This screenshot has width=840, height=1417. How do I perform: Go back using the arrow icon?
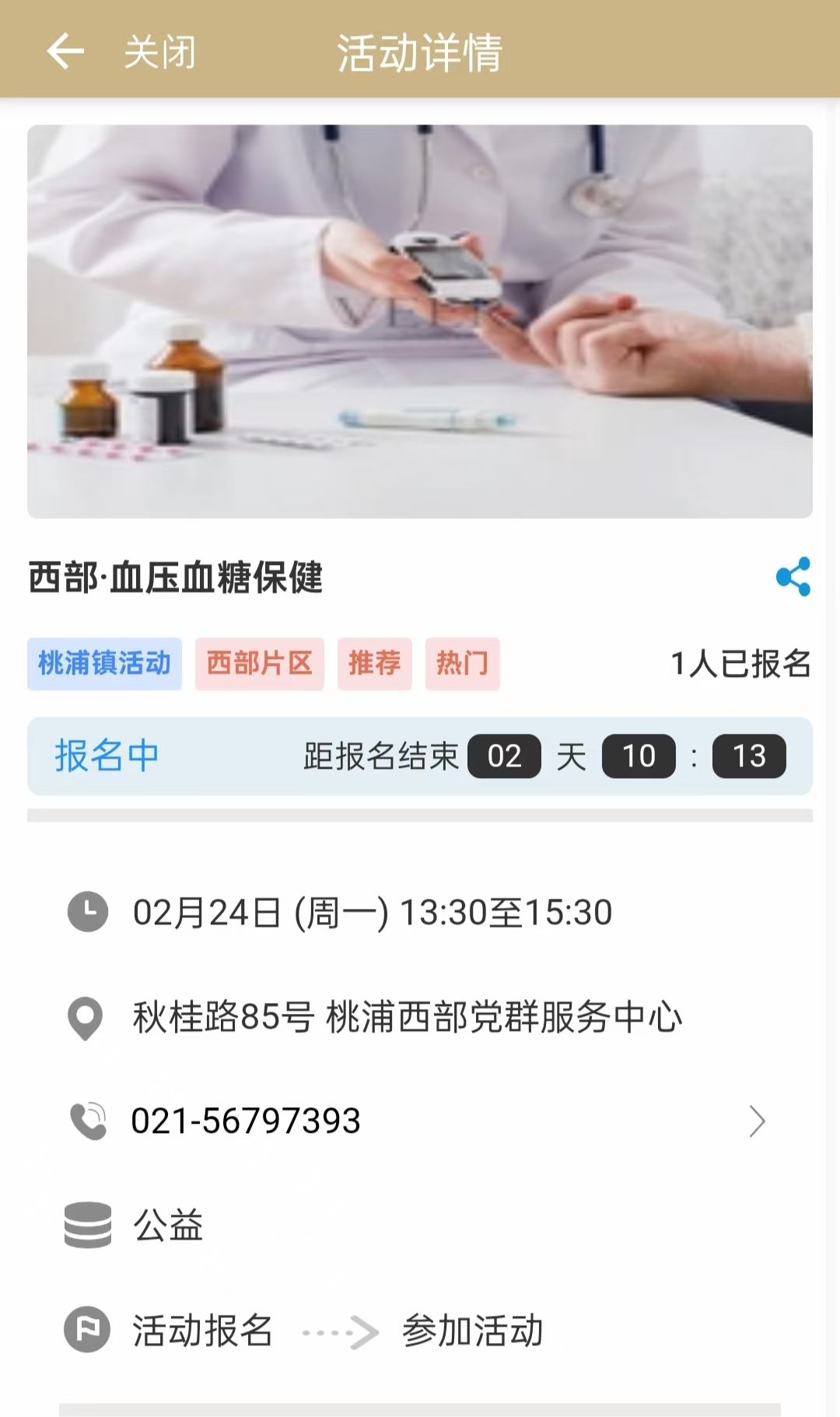(x=65, y=51)
